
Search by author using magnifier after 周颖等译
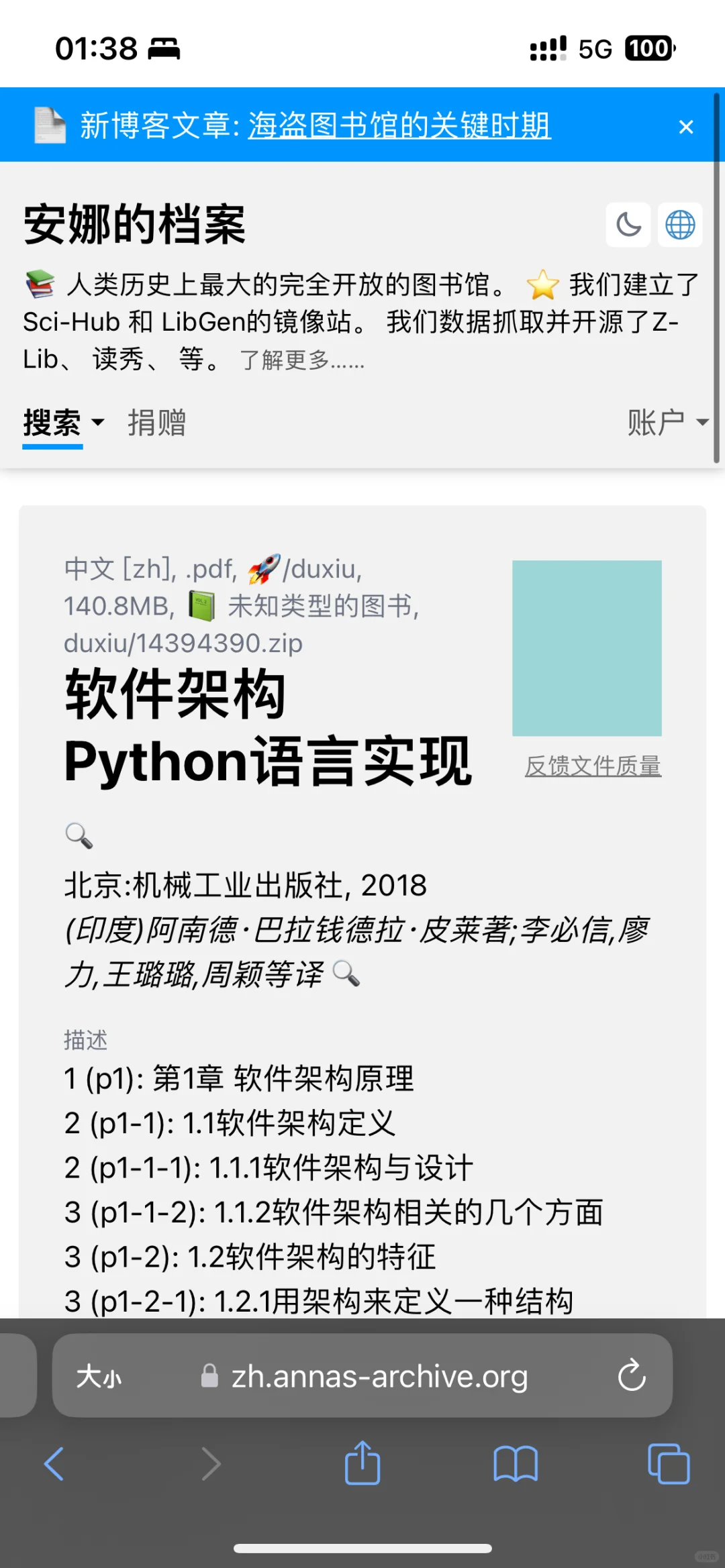coord(346,974)
